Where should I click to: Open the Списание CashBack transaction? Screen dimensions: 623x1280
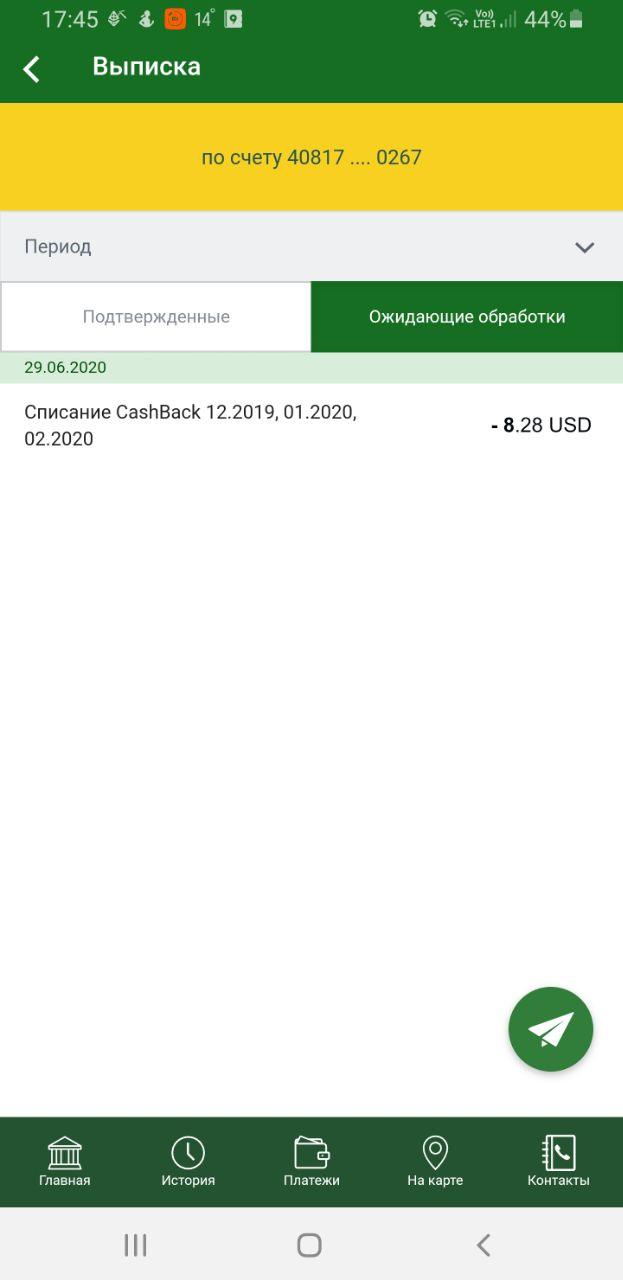click(x=311, y=425)
